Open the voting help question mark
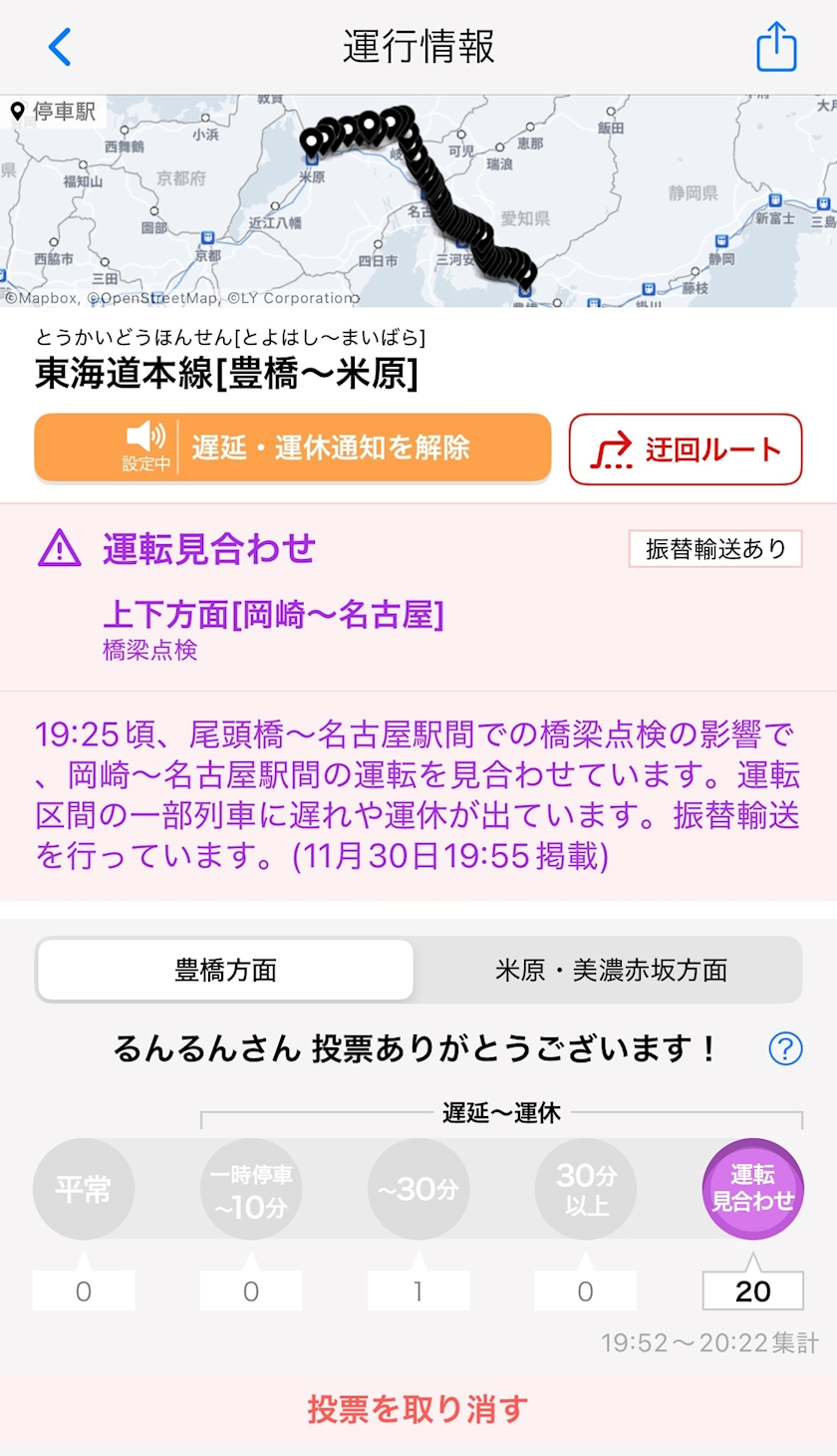This screenshot has height=1456, width=837. [785, 1048]
